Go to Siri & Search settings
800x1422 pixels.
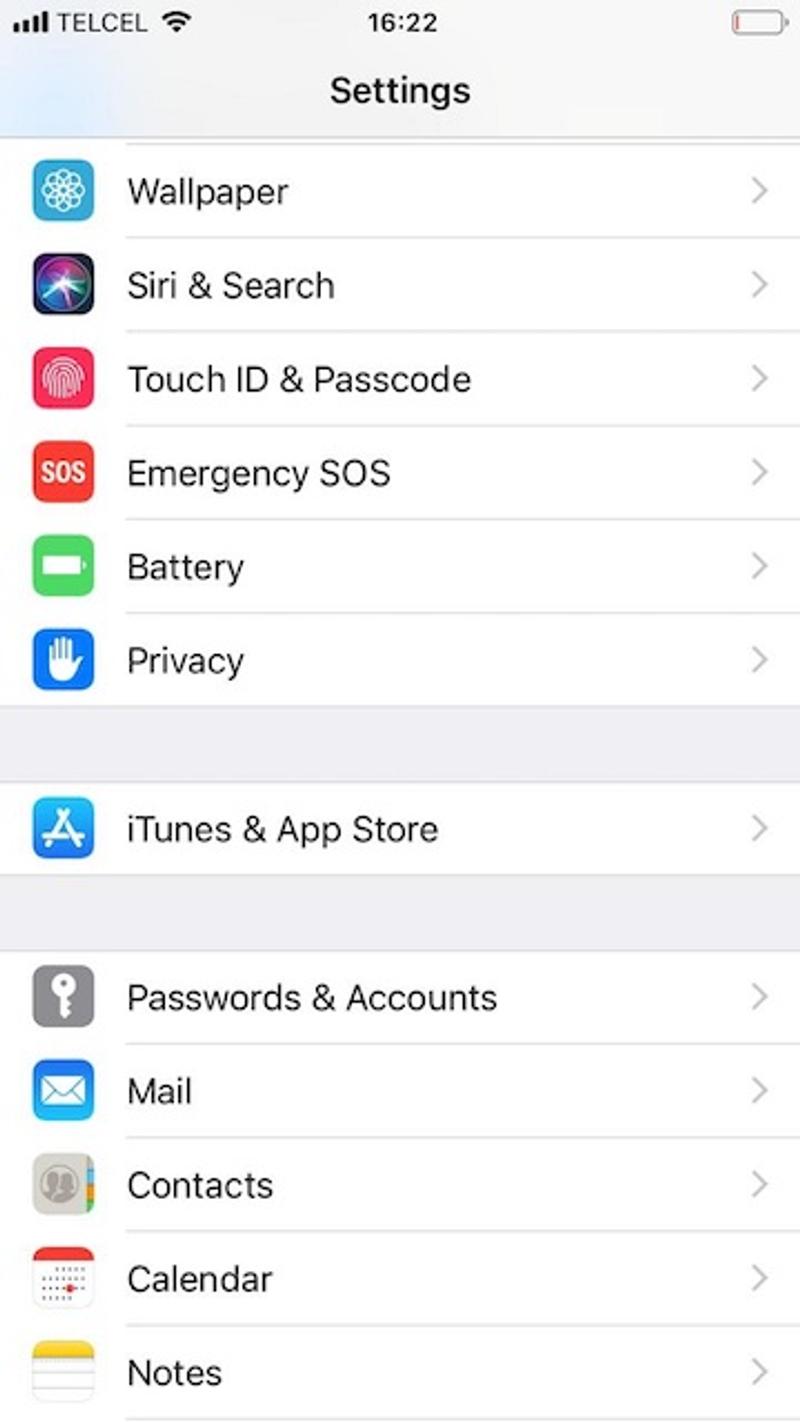tap(400, 285)
